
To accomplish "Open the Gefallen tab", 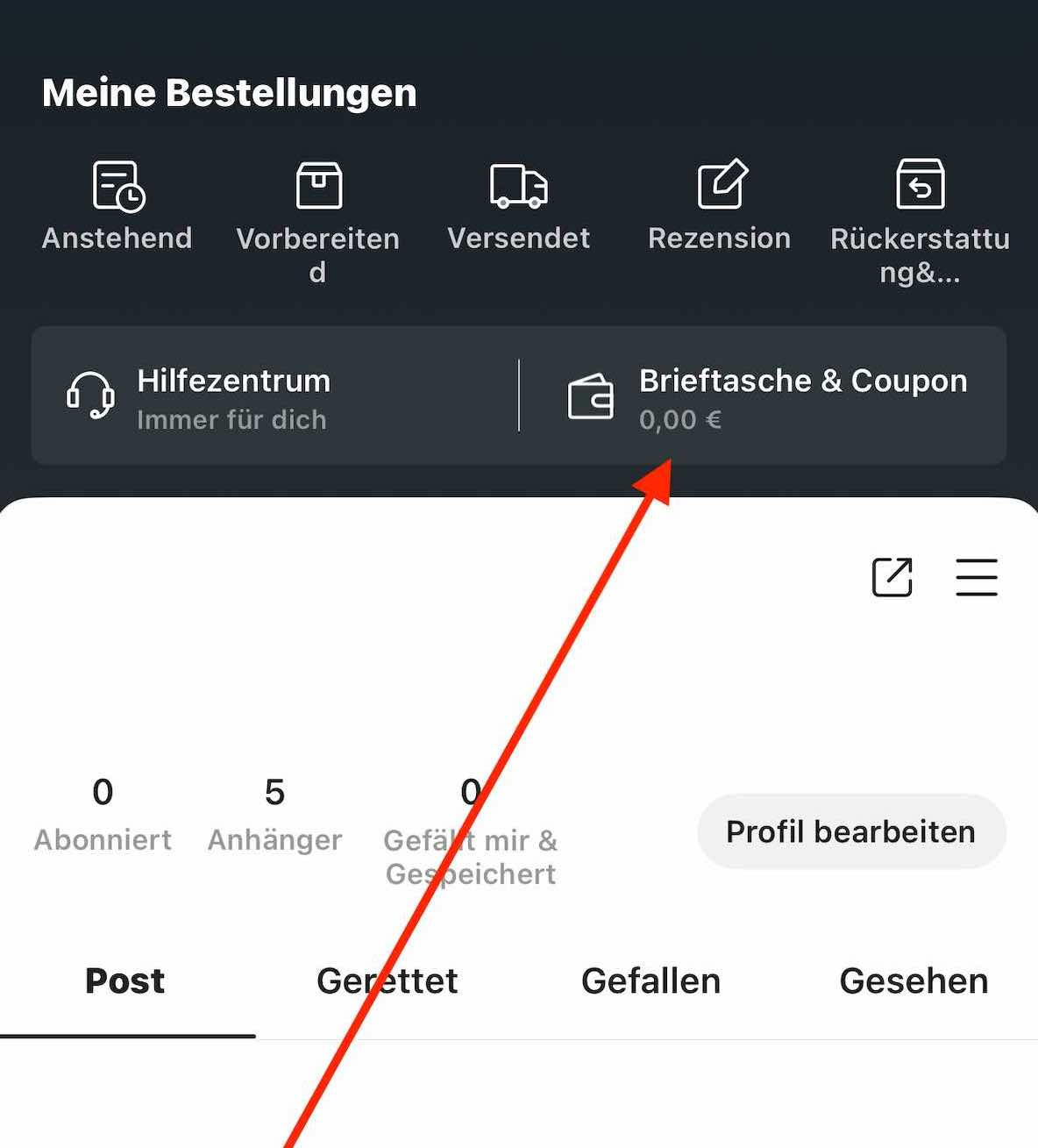I will 651,980.
